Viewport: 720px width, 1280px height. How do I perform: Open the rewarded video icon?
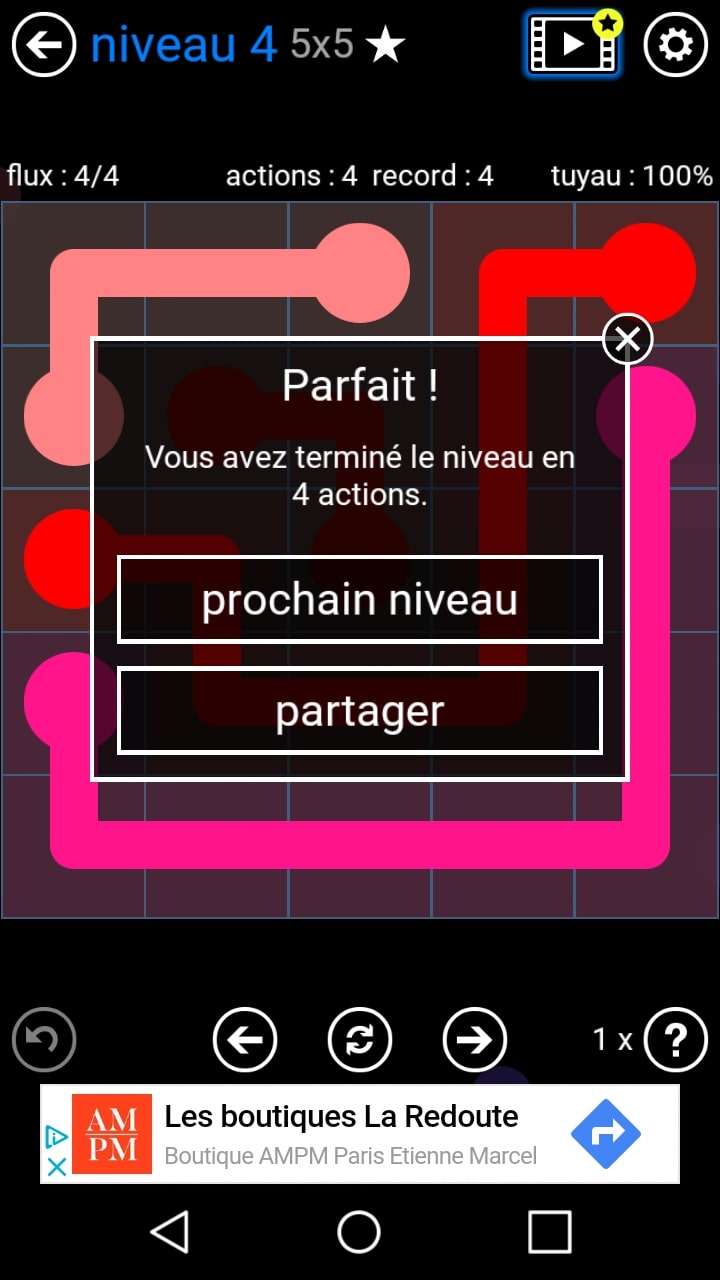(x=573, y=45)
